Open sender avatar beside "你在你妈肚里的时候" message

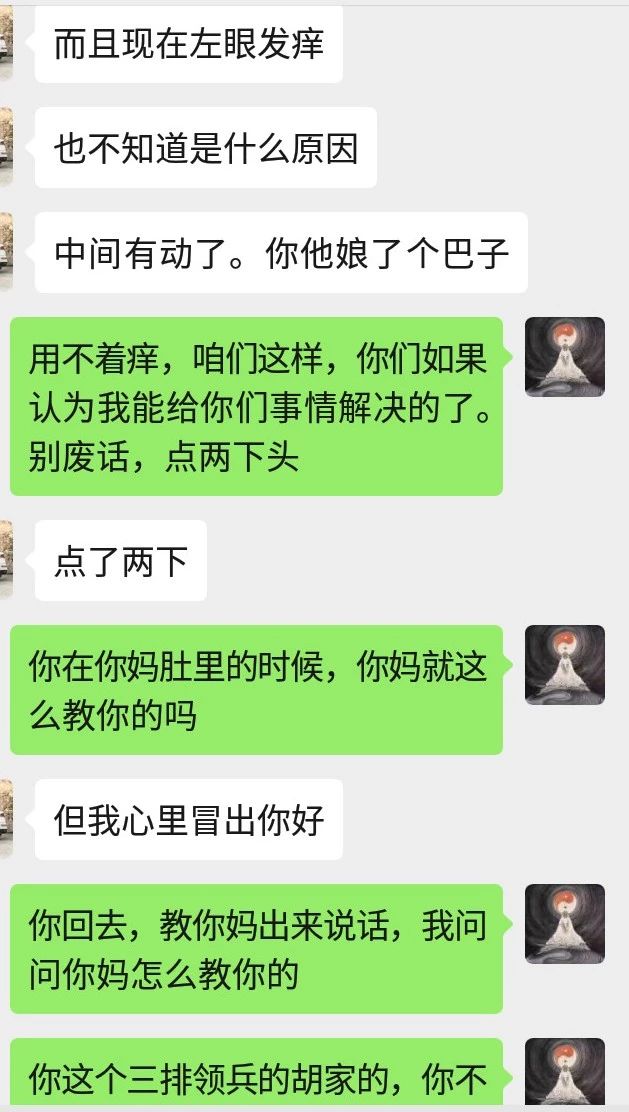click(564, 665)
